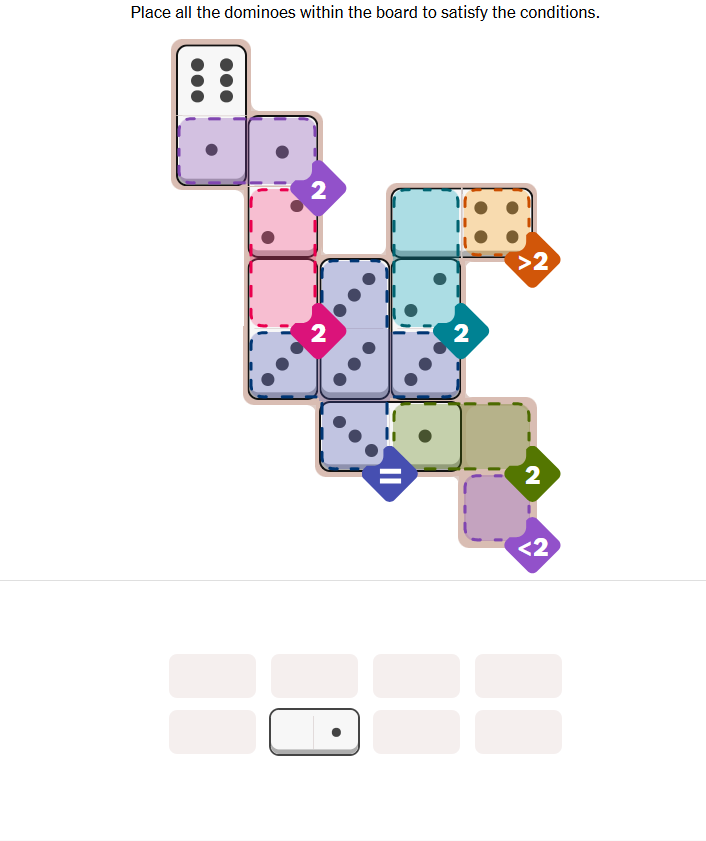Tap the six-pip domino tile at the top
Screen dimensions: 706x841
pos(212,79)
